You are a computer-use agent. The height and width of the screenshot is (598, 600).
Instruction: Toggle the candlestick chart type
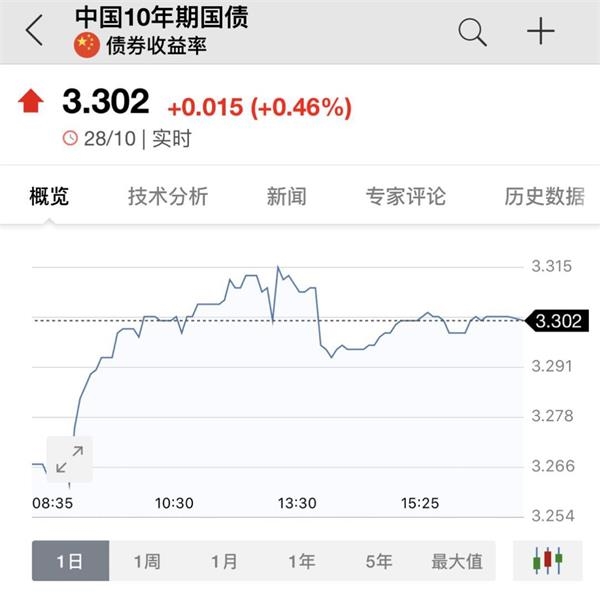(x=547, y=561)
